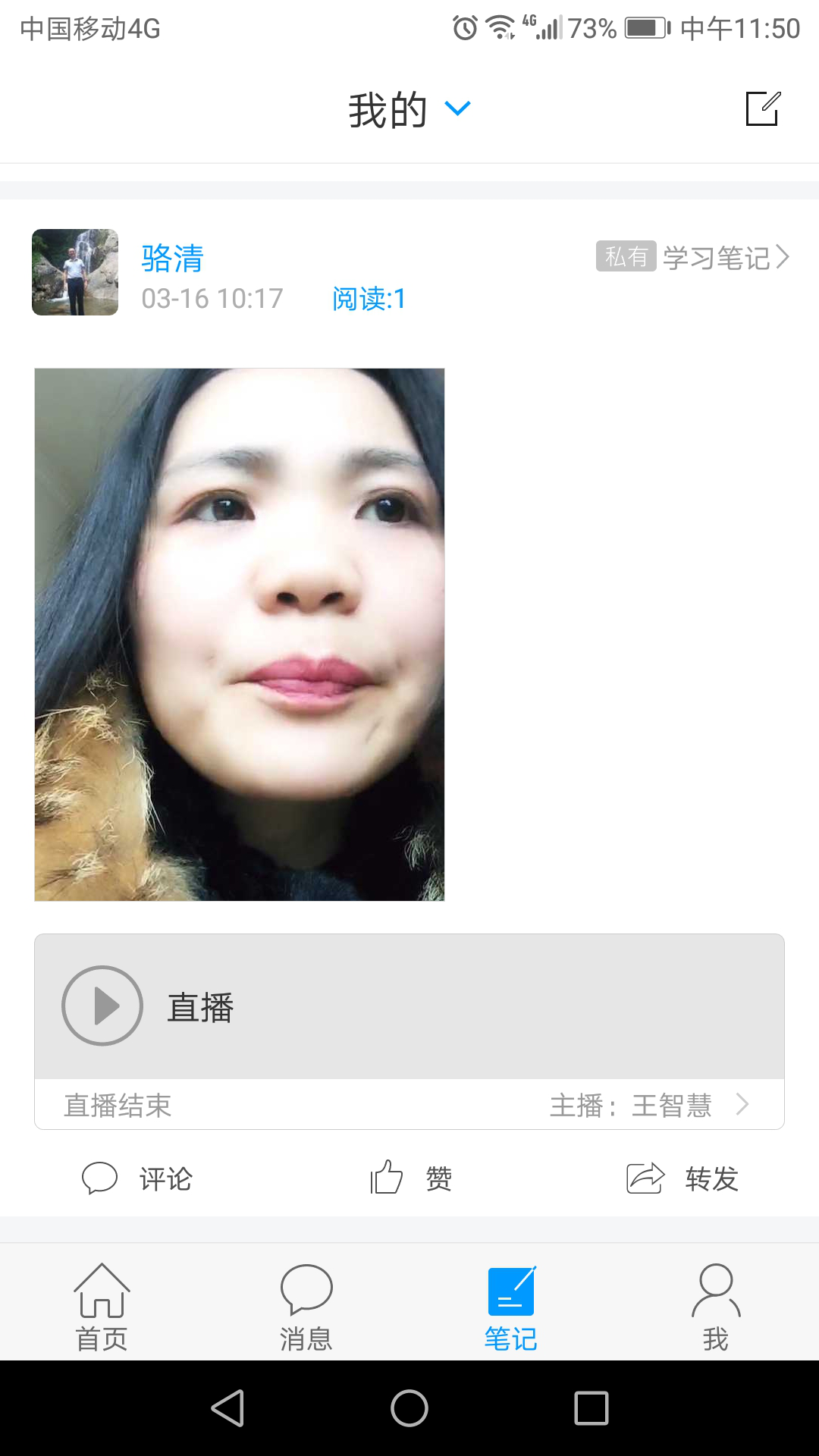Viewport: 819px width, 1456px height.
Task: Open the 学习笔记 category link
Action: [x=717, y=258]
